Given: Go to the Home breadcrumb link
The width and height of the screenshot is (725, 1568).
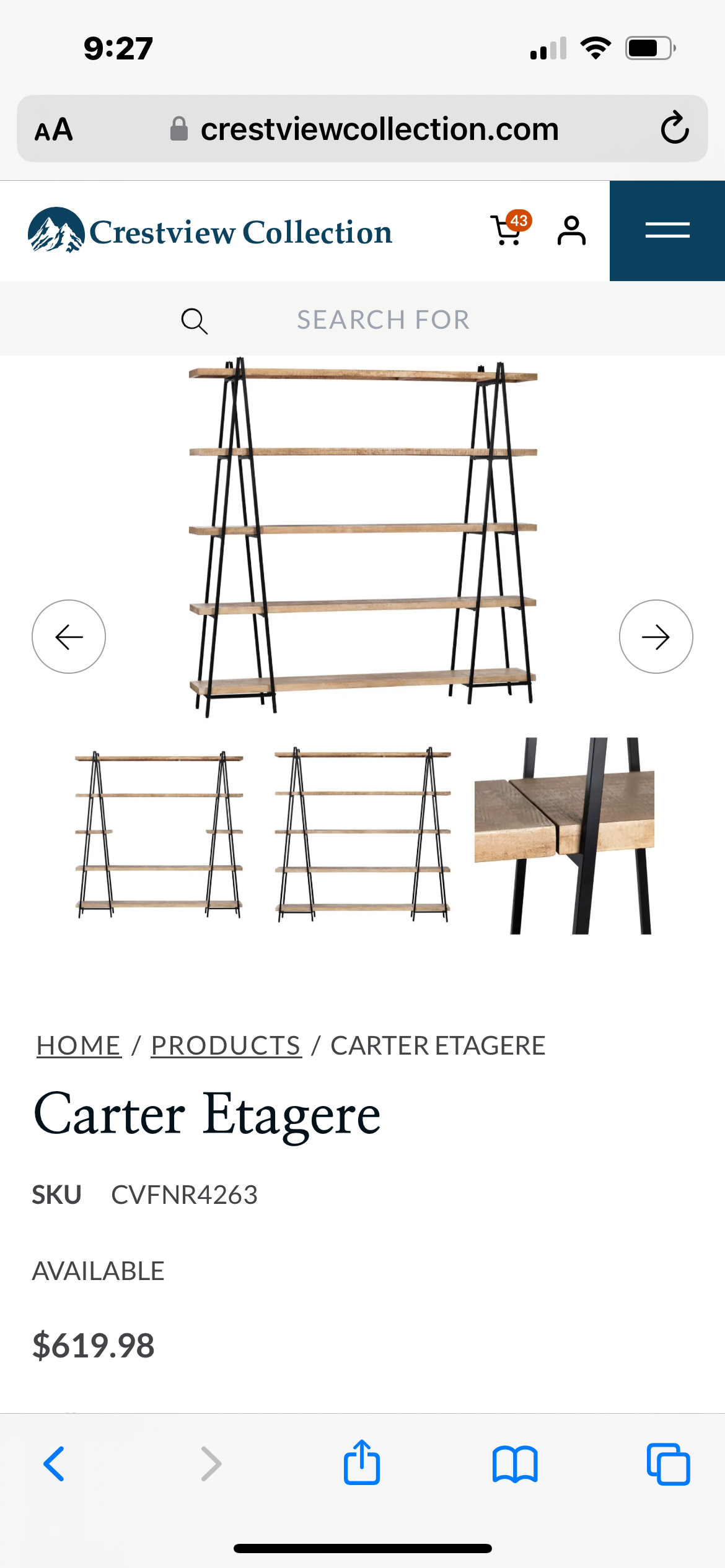Looking at the screenshot, I should click(x=79, y=1046).
